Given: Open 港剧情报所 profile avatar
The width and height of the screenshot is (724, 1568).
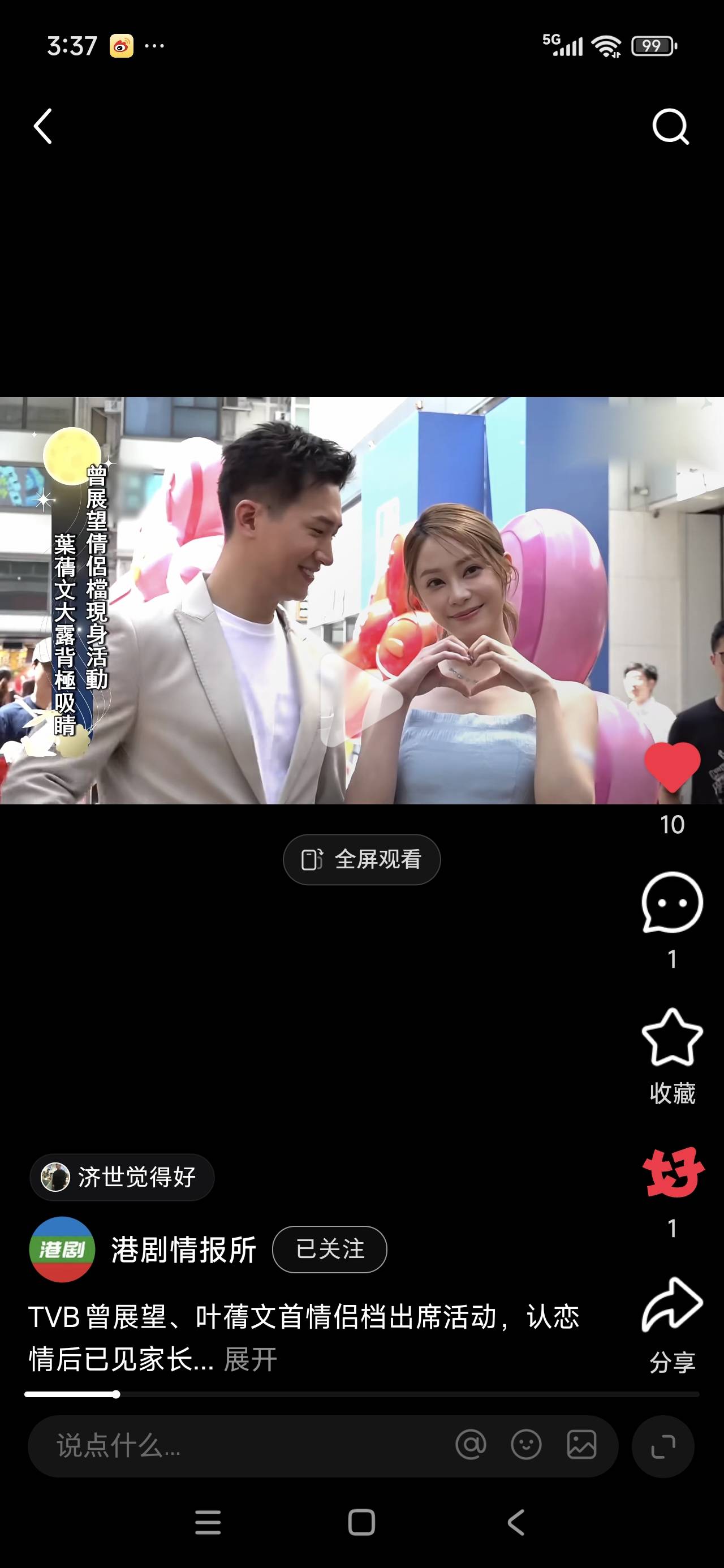Looking at the screenshot, I should [x=62, y=1249].
